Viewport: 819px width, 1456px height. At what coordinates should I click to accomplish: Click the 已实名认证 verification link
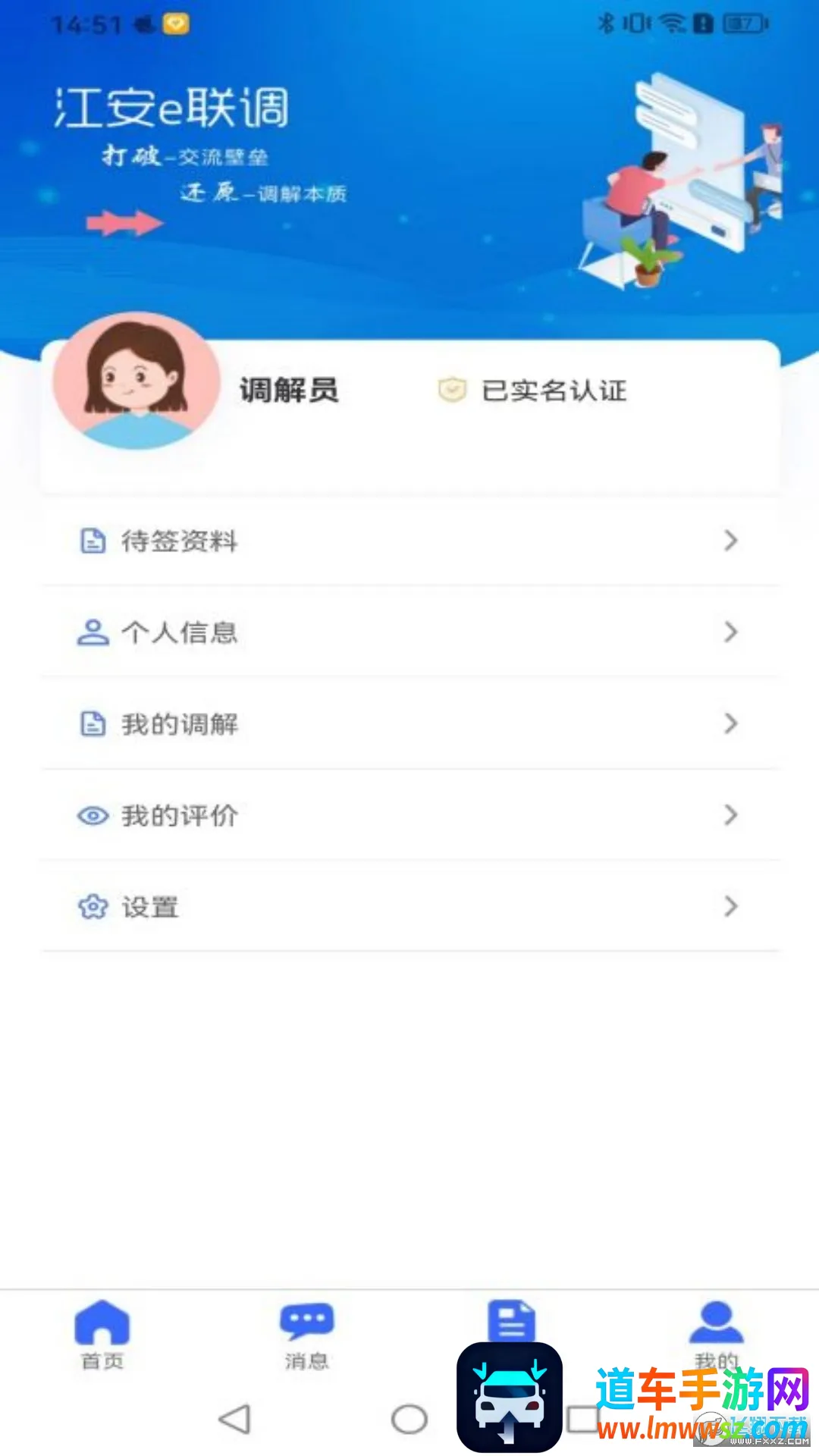point(554,391)
